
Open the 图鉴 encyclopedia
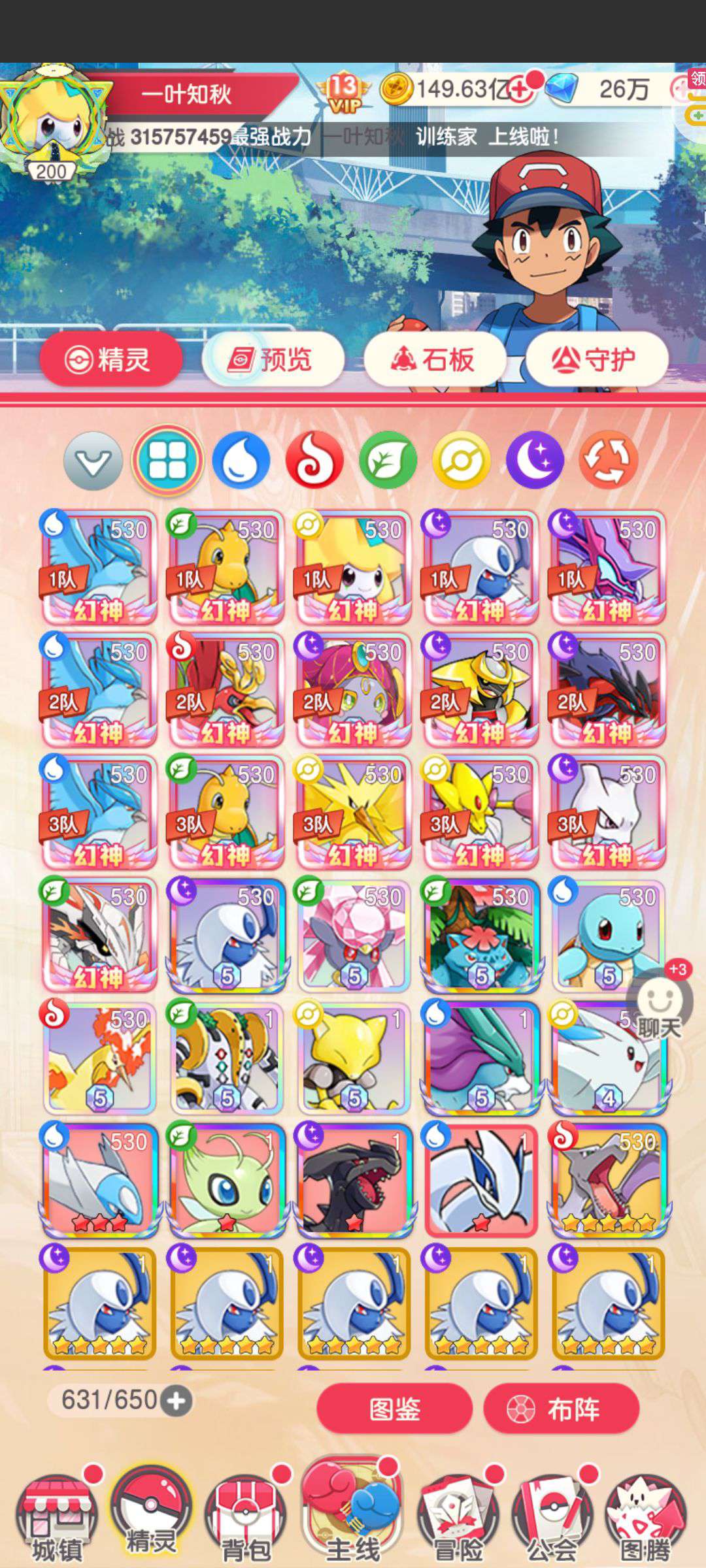394,1409
